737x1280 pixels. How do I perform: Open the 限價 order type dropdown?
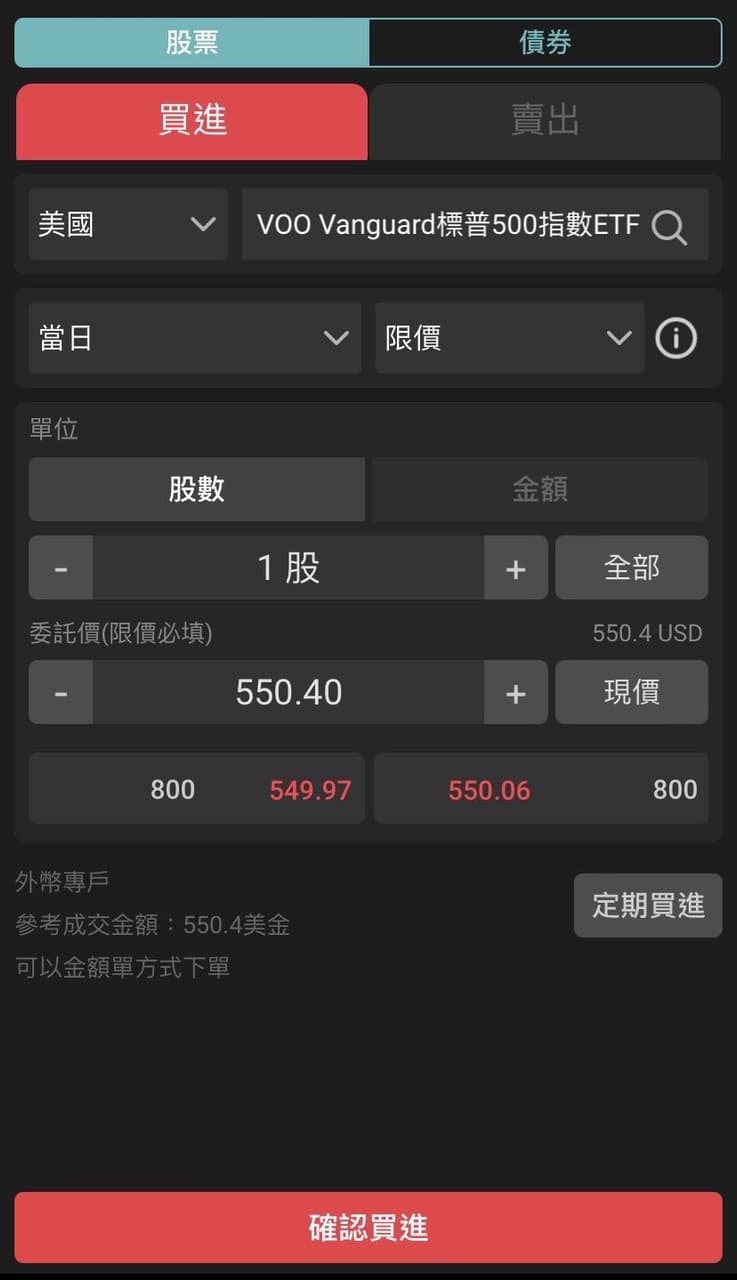(509, 338)
